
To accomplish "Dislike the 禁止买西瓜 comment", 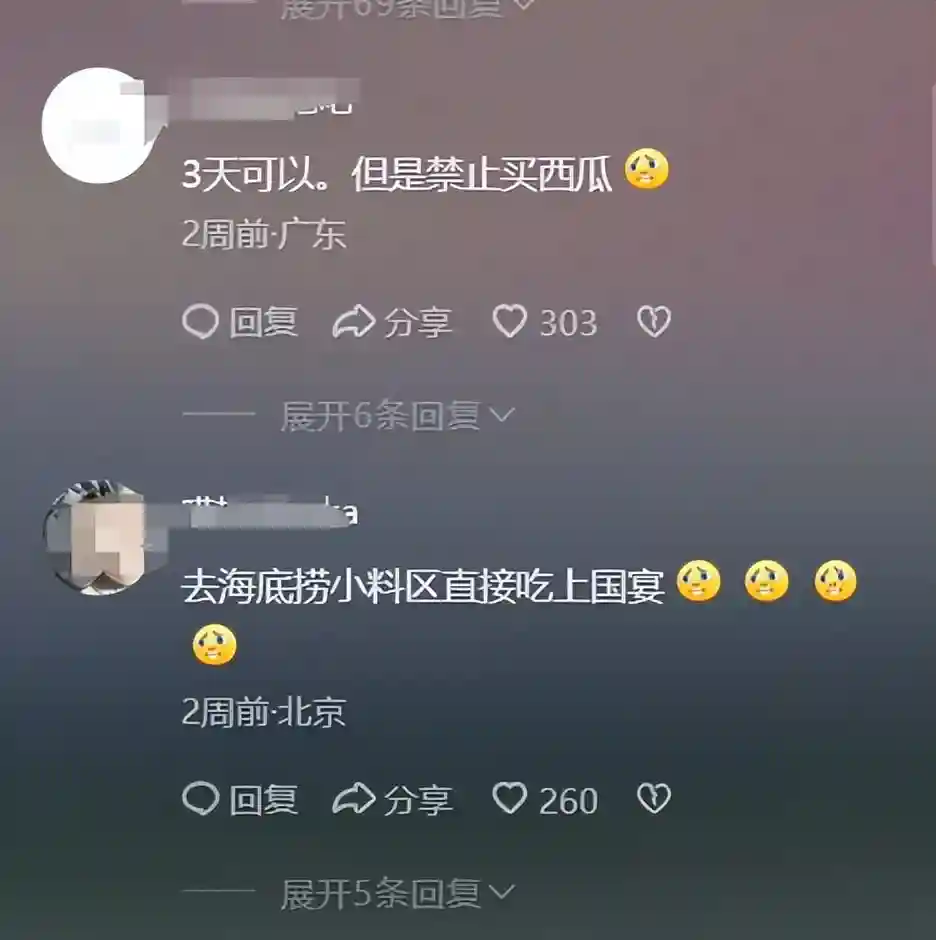I will [654, 322].
